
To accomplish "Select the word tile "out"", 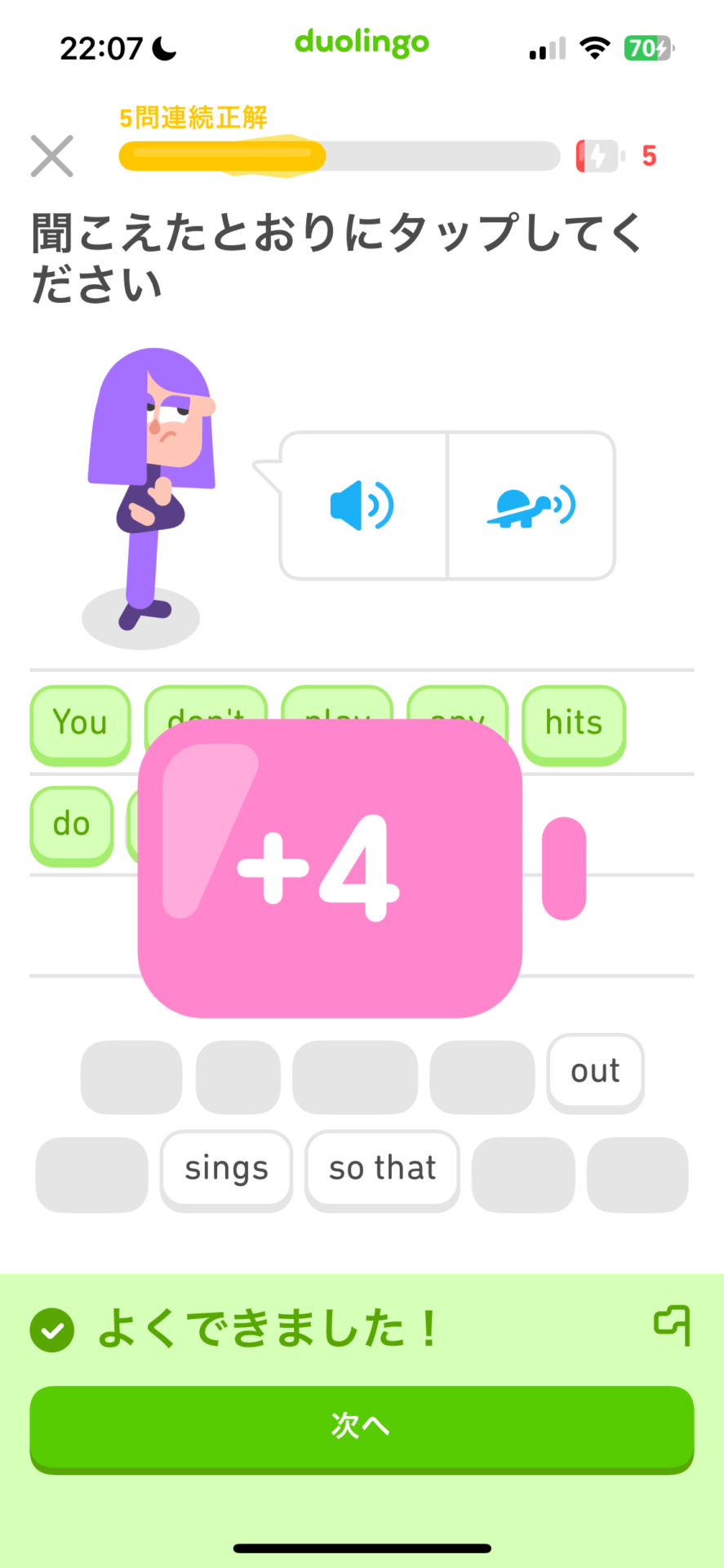I will click(x=595, y=1072).
